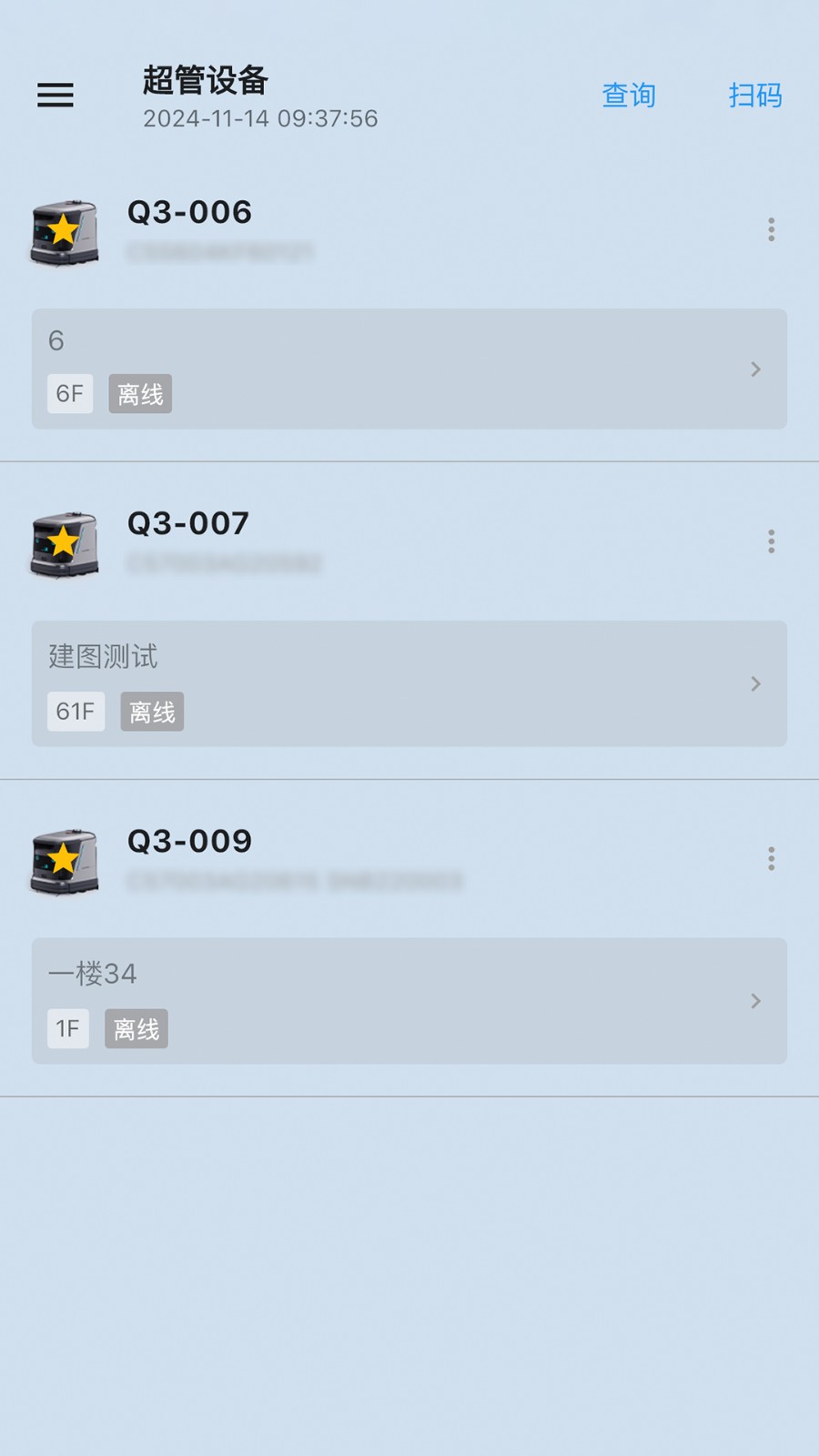819x1456 pixels.
Task: Open device details for Q3-007
Action: (x=187, y=522)
